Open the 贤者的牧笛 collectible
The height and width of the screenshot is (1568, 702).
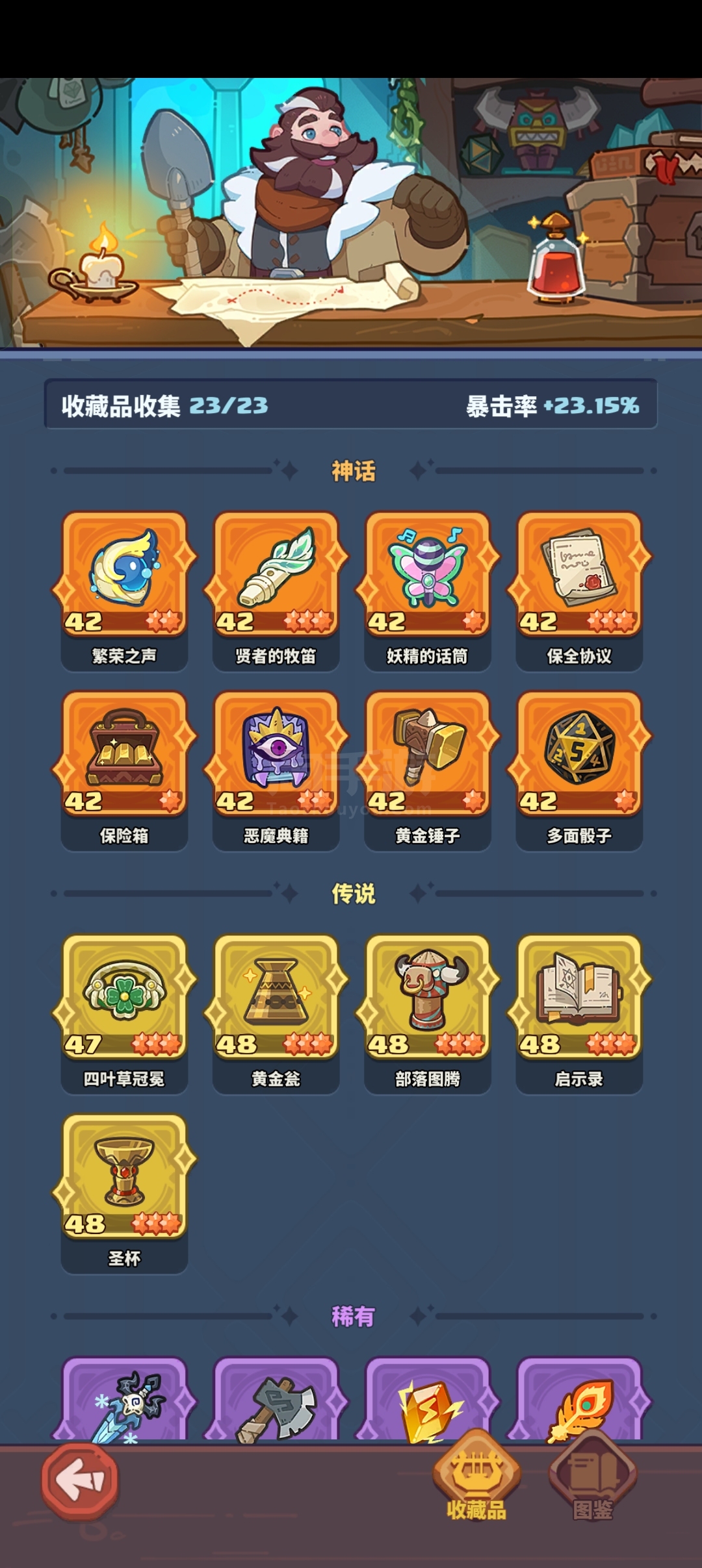click(x=276, y=591)
